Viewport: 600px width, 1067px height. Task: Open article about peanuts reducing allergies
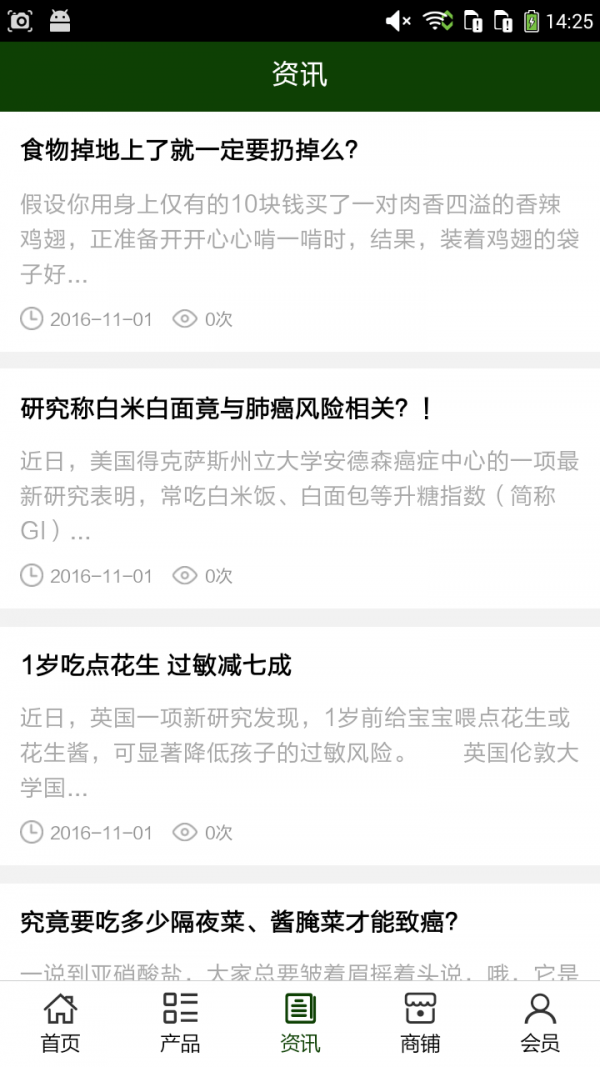point(156,665)
